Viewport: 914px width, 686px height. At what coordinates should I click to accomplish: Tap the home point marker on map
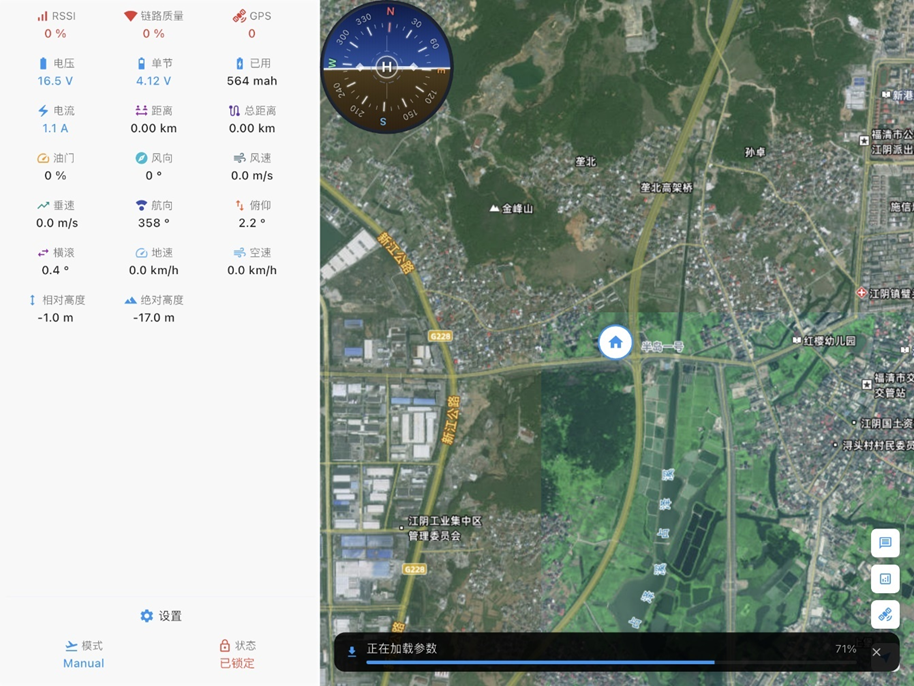(x=615, y=343)
